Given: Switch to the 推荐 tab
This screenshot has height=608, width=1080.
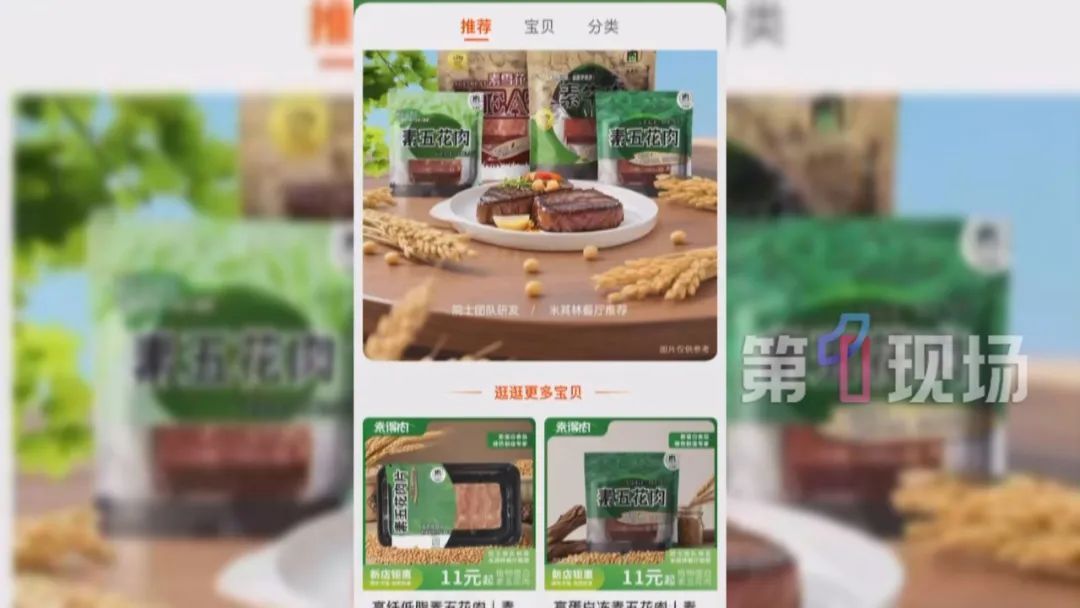Looking at the screenshot, I should click(476, 27).
